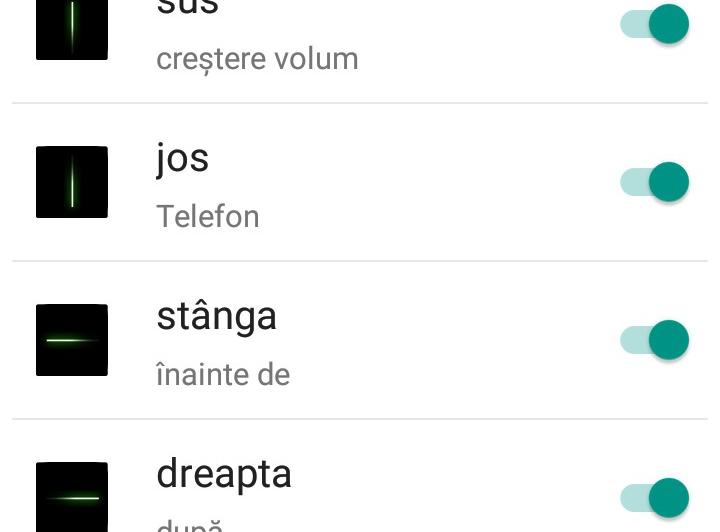Open the stânga gesture row settings
This screenshot has width=720, height=532.
pyautogui.click(x=300, y=342)
